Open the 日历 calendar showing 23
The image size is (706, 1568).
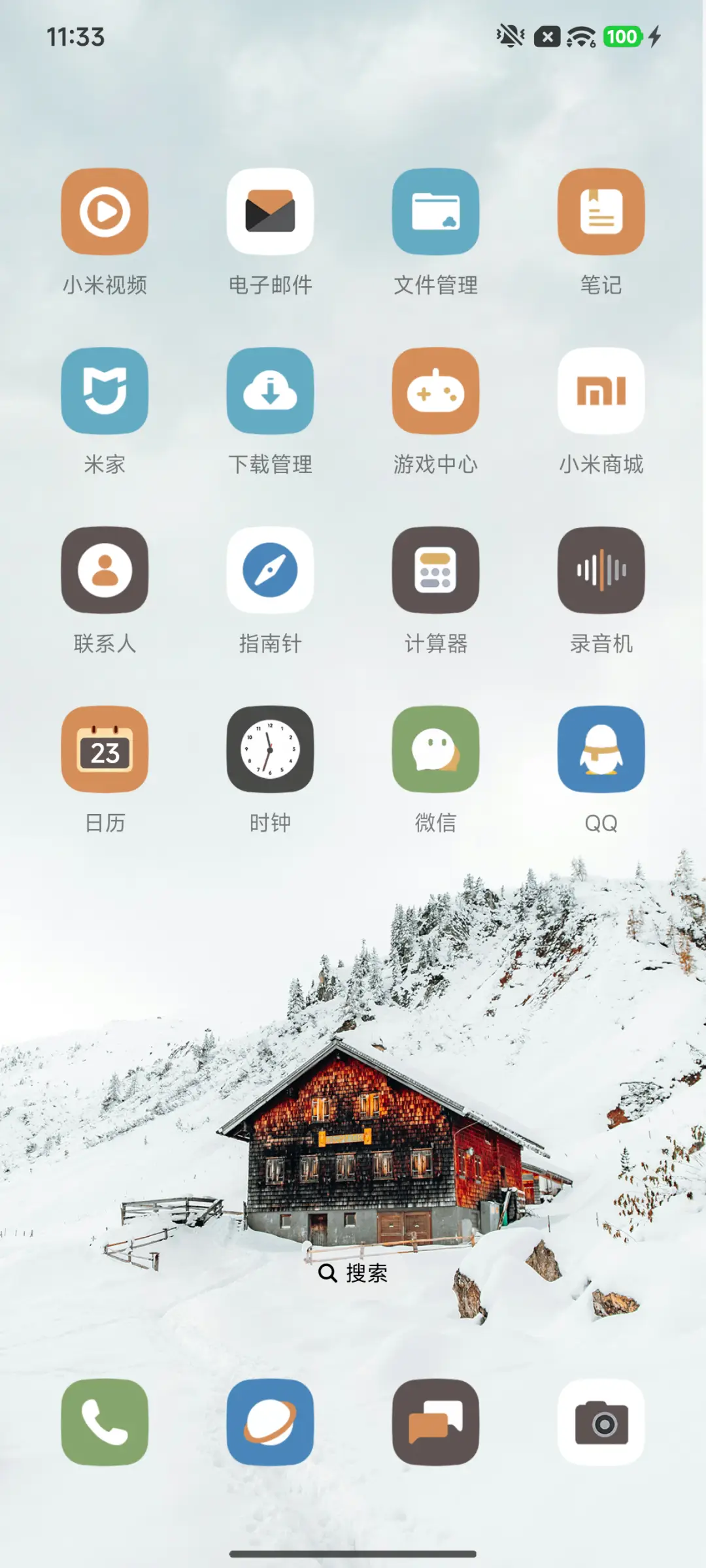pyautogui.click(x=105, y=749)
